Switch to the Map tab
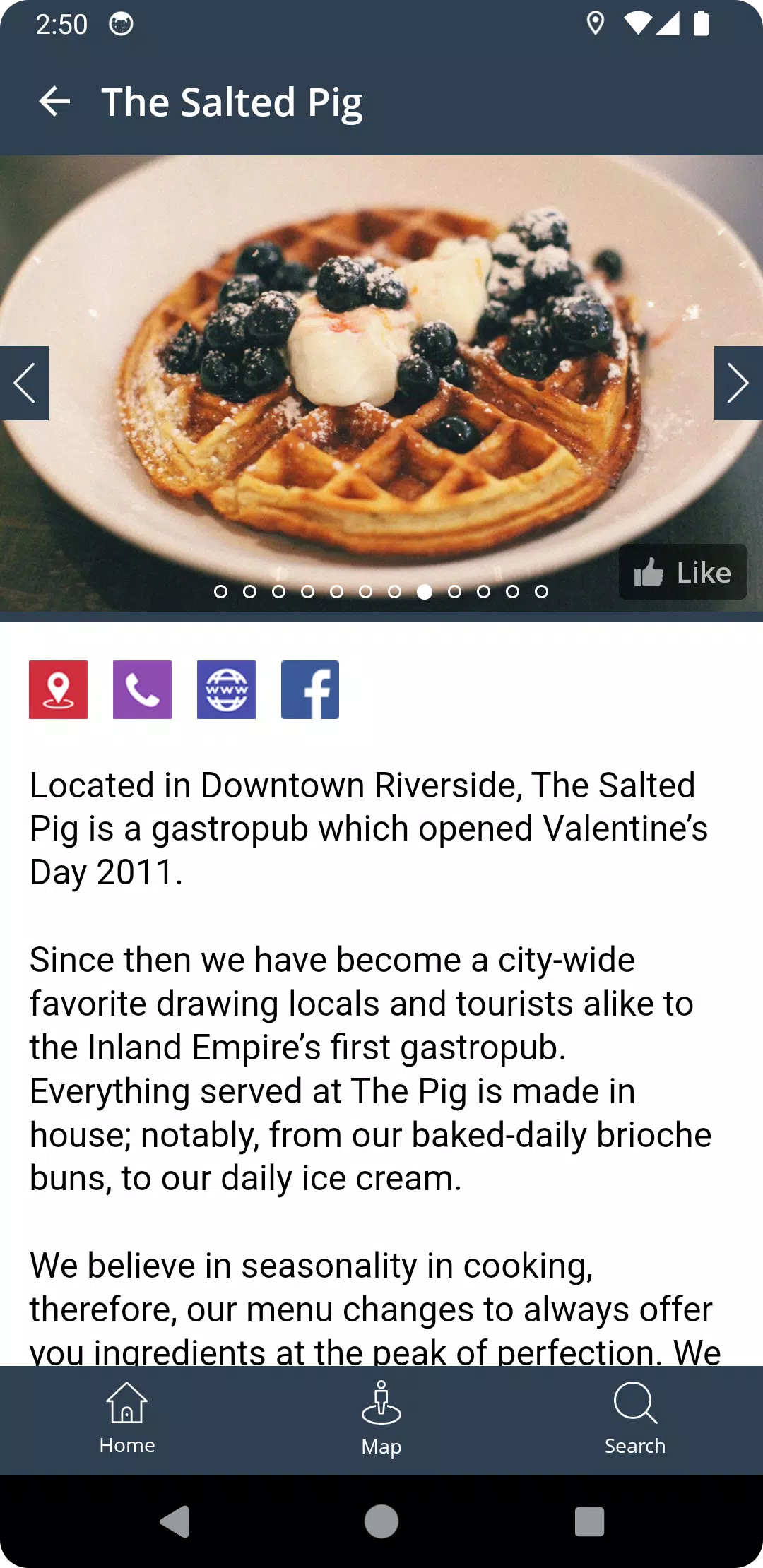The image size is (763, 1568). [381, 1420]
